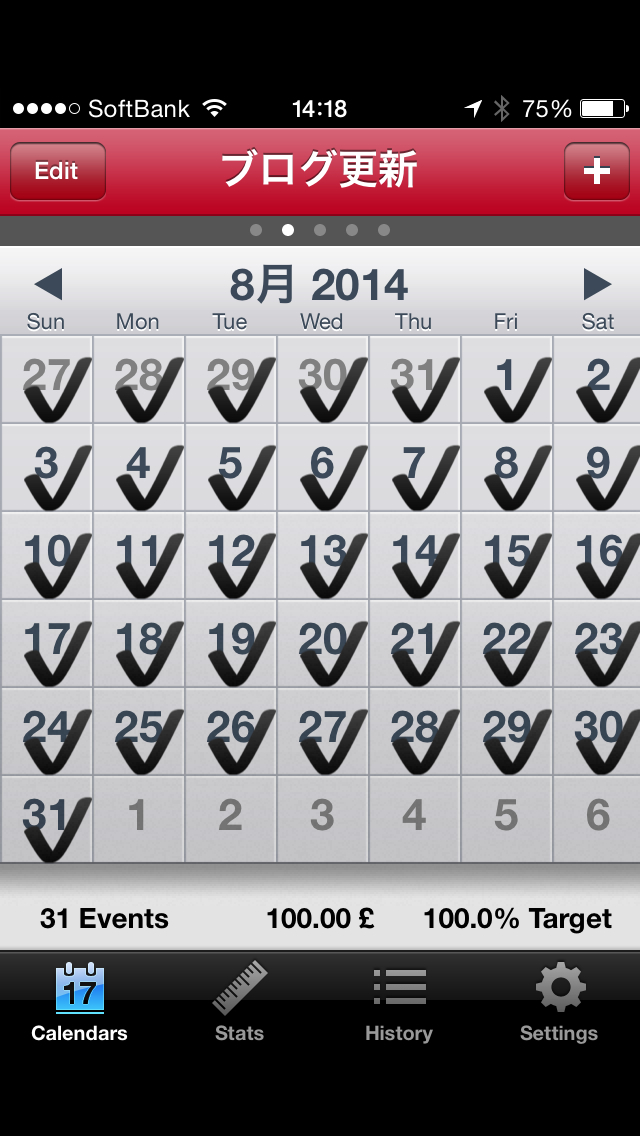The image size is (640, 1136).
Task: Go to the previous month
Action: [x=49, y=284]
